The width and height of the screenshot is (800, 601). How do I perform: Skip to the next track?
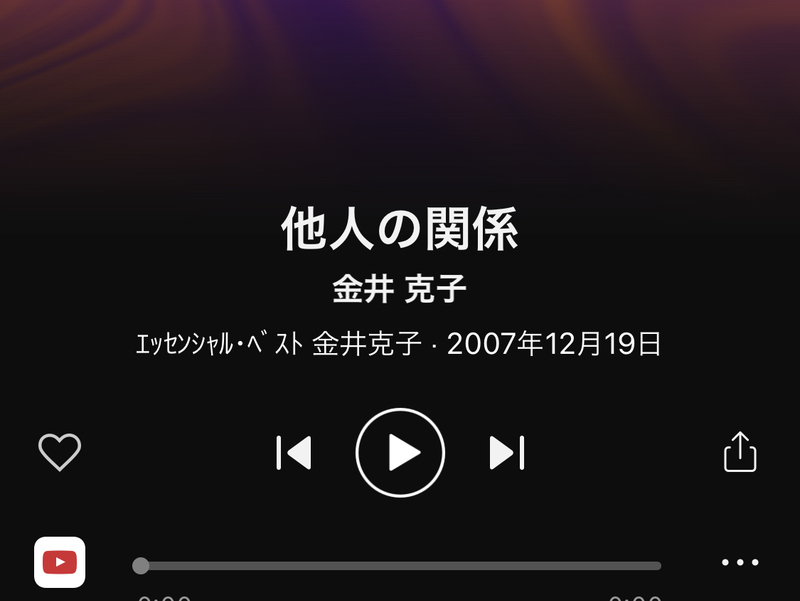[x=507, y=453]
